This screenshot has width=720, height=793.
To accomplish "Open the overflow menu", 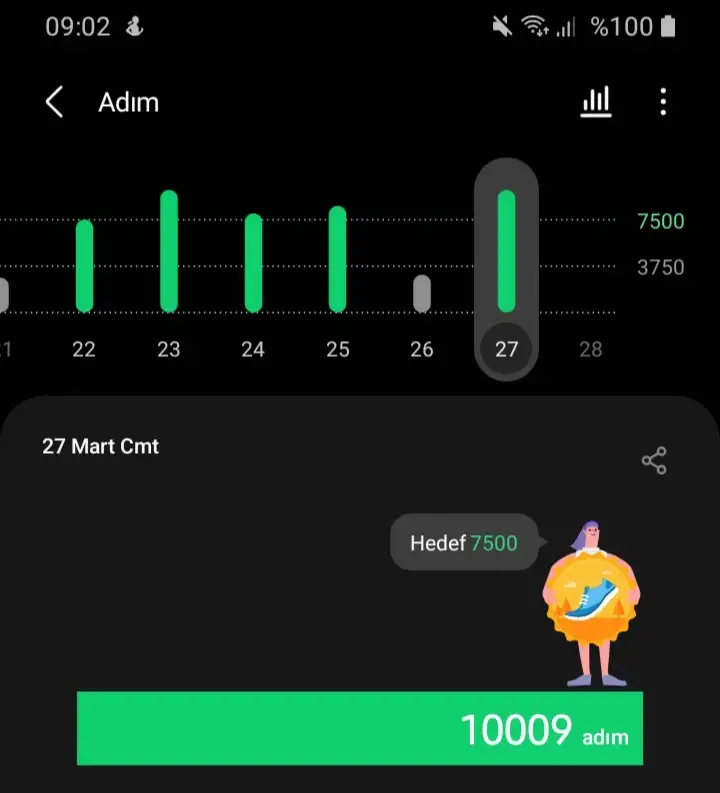I will pos(663,102).
